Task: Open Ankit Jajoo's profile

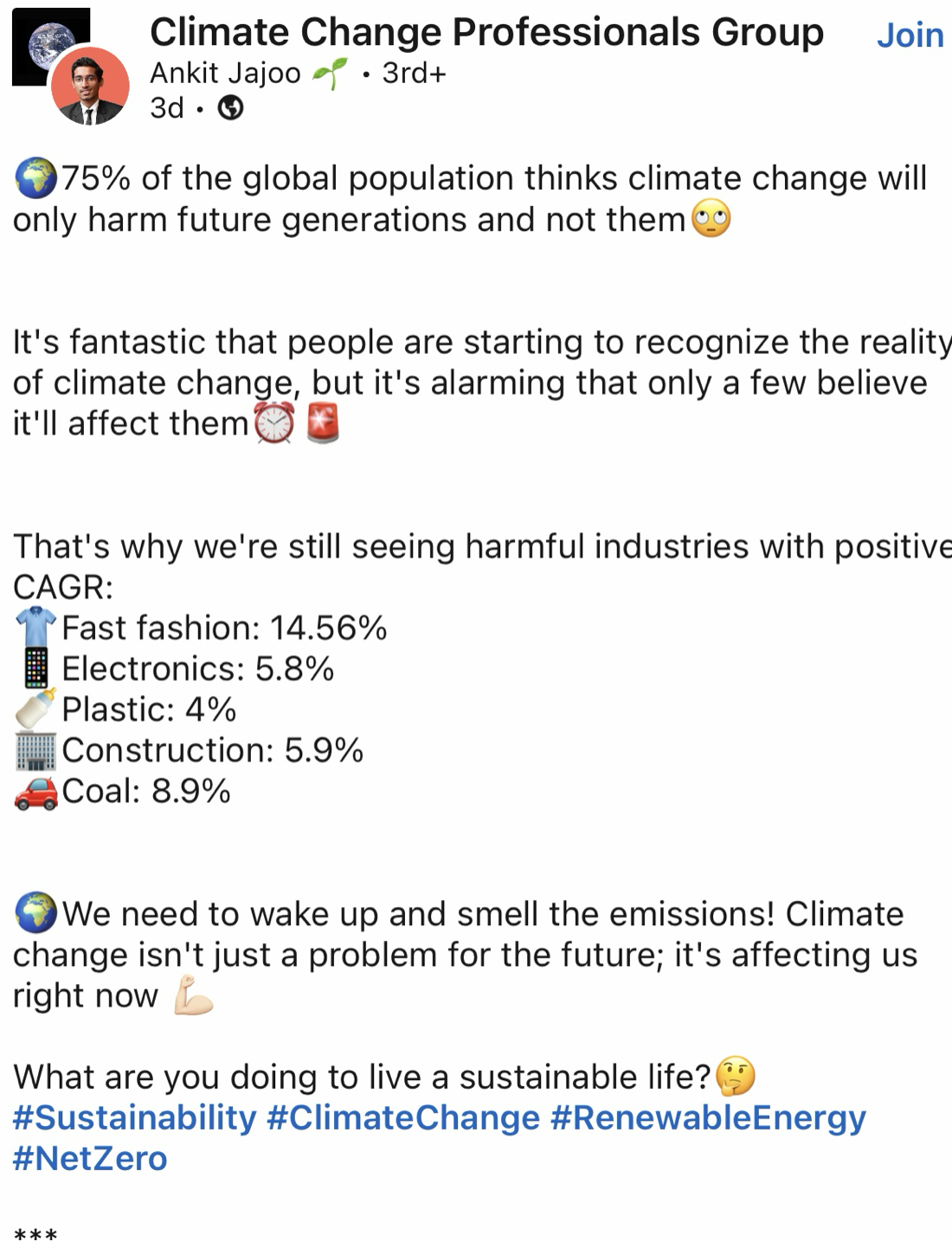Action: tap(225, 74)
